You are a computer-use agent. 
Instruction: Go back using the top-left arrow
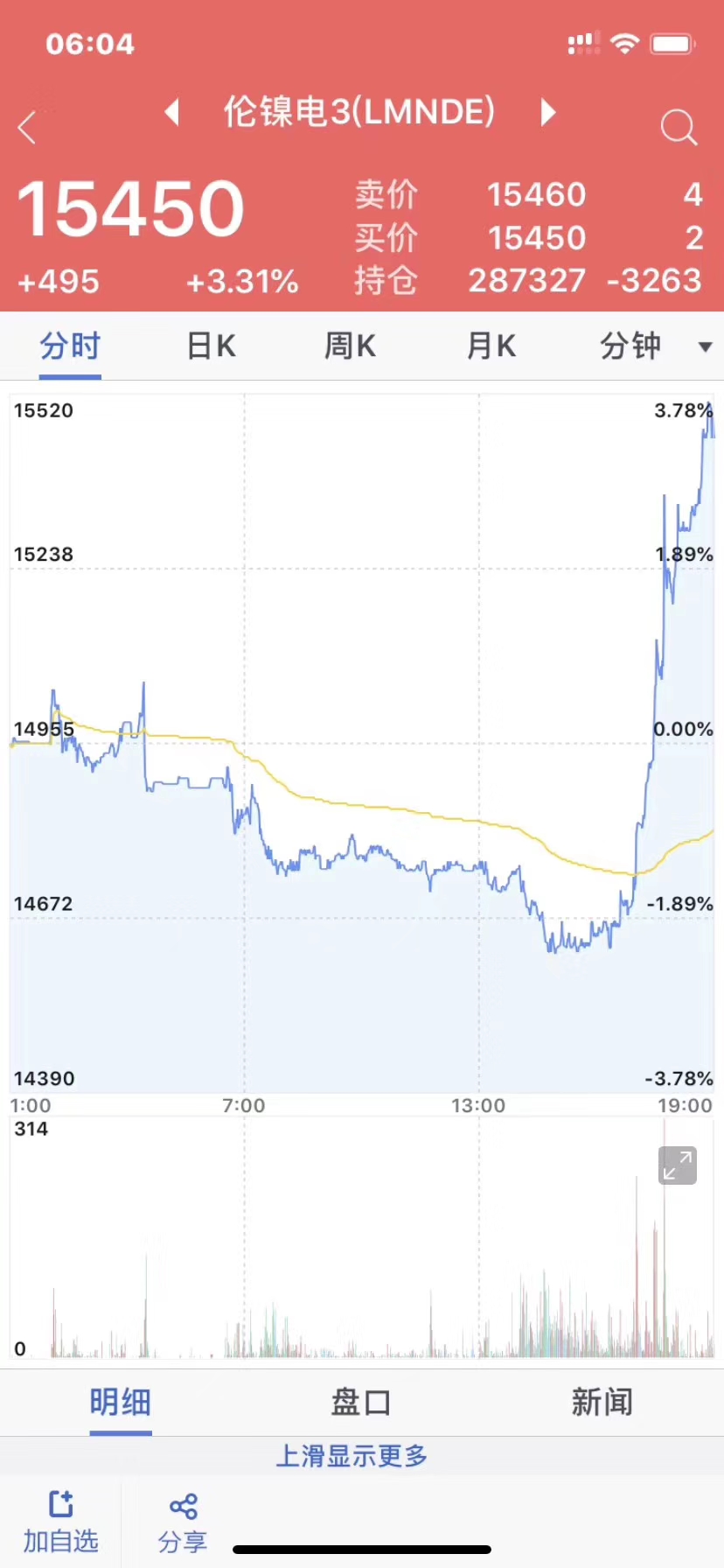pos(27,128)
